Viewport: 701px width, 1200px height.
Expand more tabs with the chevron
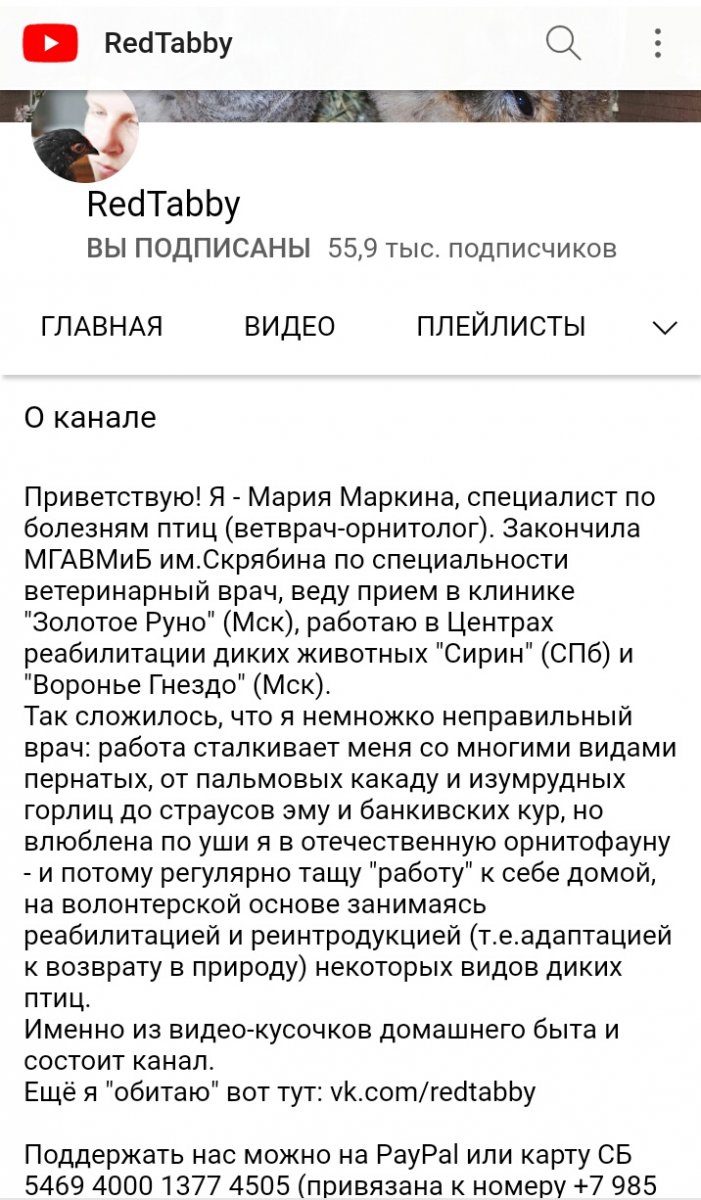coord(665,328)
